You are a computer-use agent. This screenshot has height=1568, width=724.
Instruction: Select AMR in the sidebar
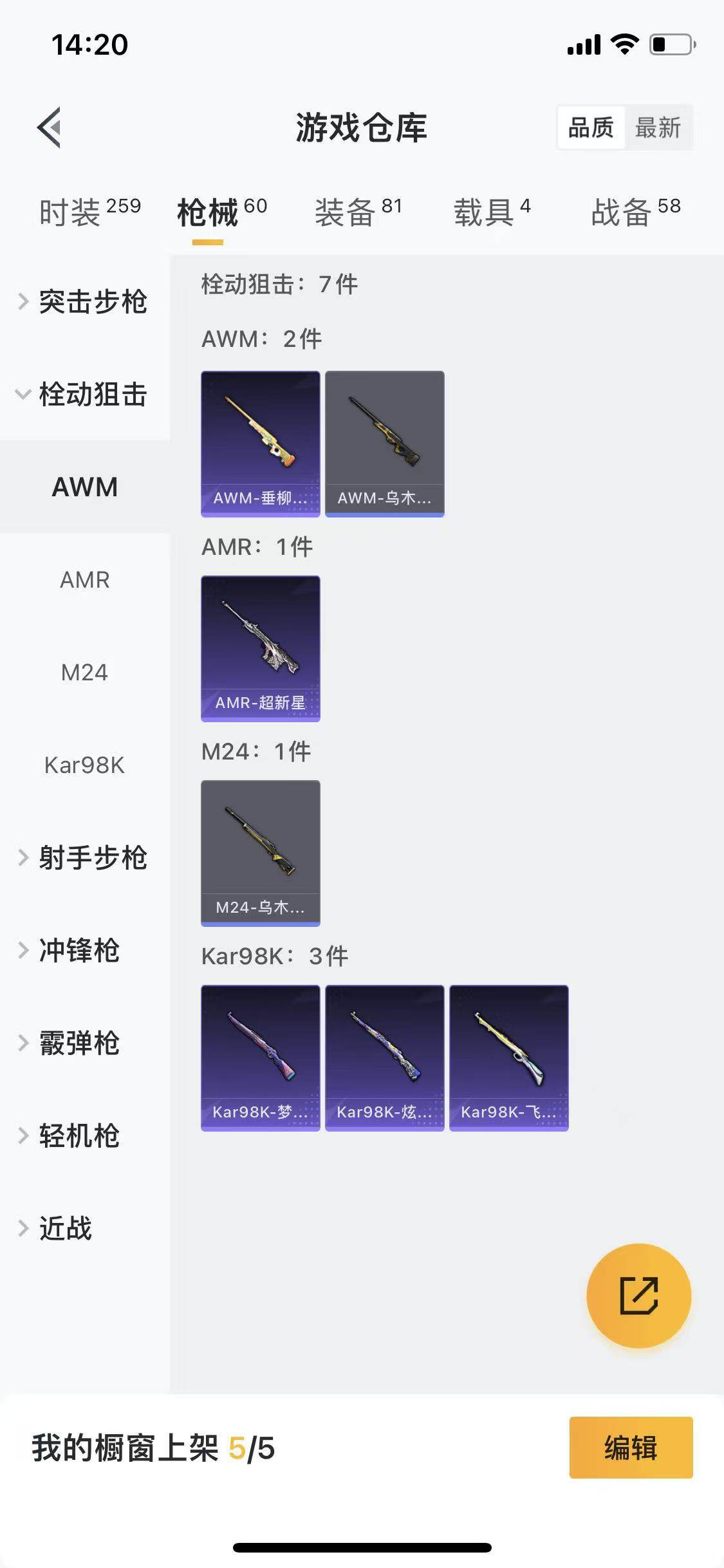[x=84, y=580]
